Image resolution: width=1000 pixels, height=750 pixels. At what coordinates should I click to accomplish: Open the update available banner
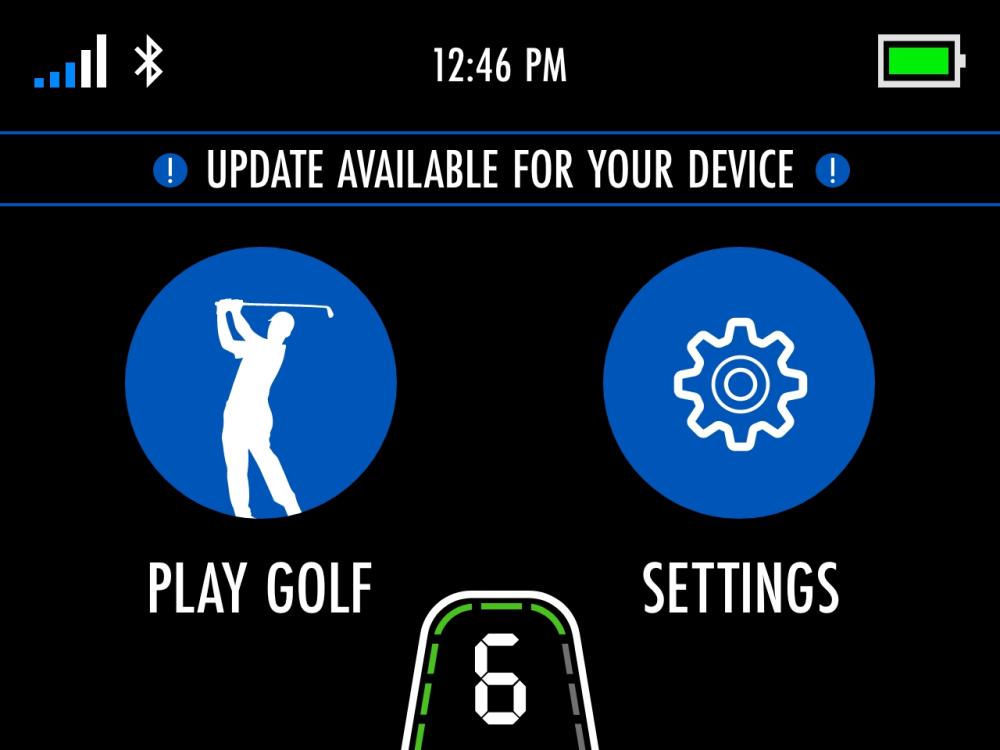pyautogui.click(x=500, y=170)
